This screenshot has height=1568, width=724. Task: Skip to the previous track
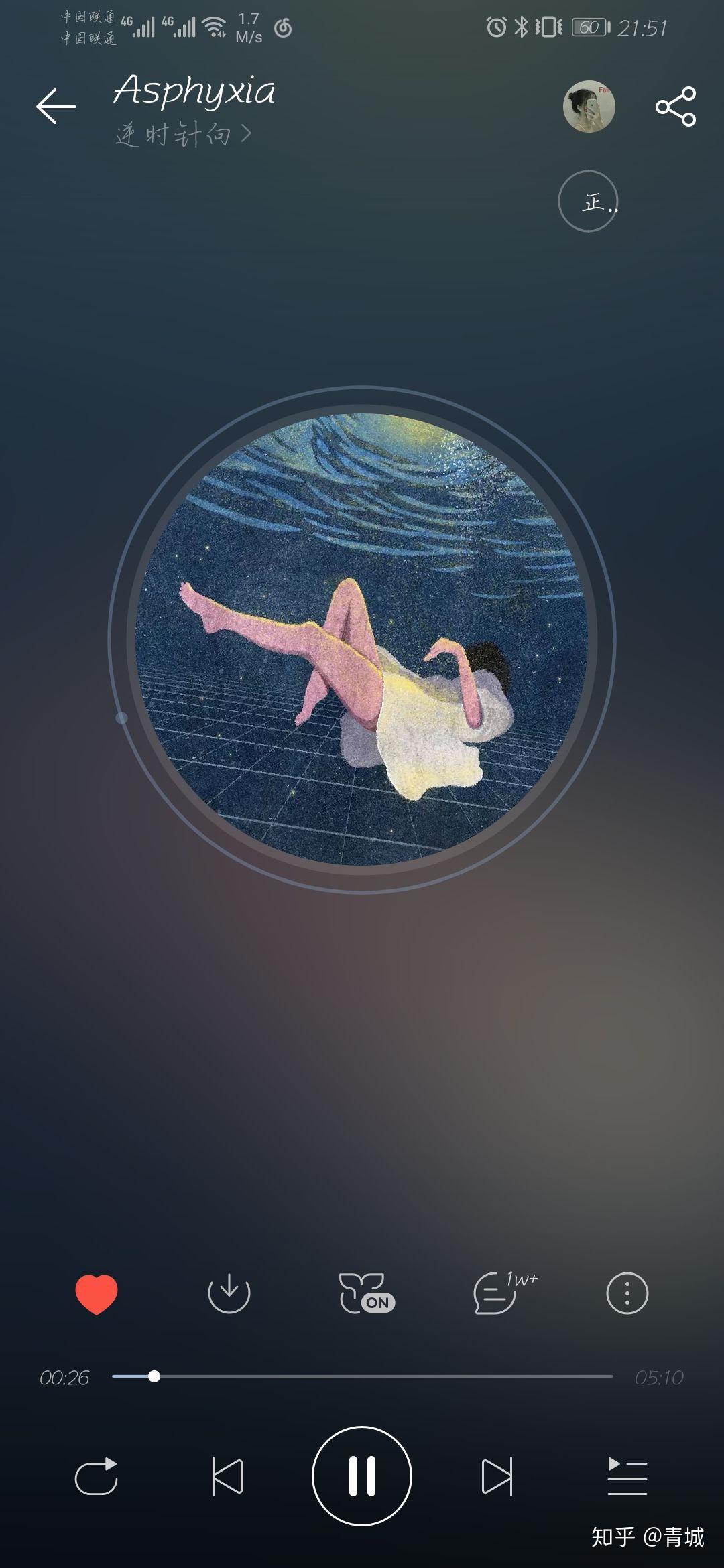(227, 1476)
